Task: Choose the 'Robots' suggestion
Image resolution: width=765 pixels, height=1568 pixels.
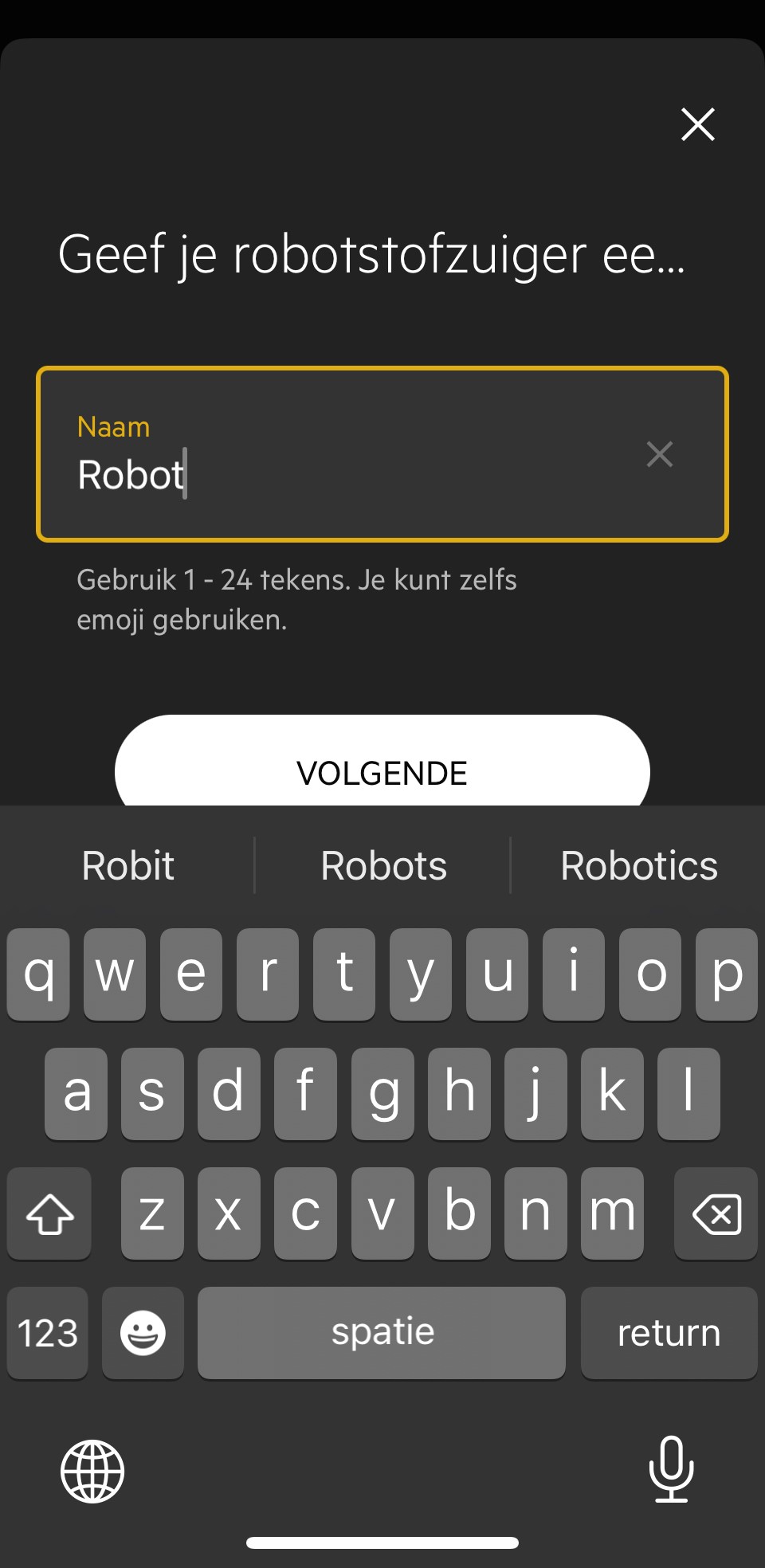Action: pyautogui.click(x=383, y=865)
